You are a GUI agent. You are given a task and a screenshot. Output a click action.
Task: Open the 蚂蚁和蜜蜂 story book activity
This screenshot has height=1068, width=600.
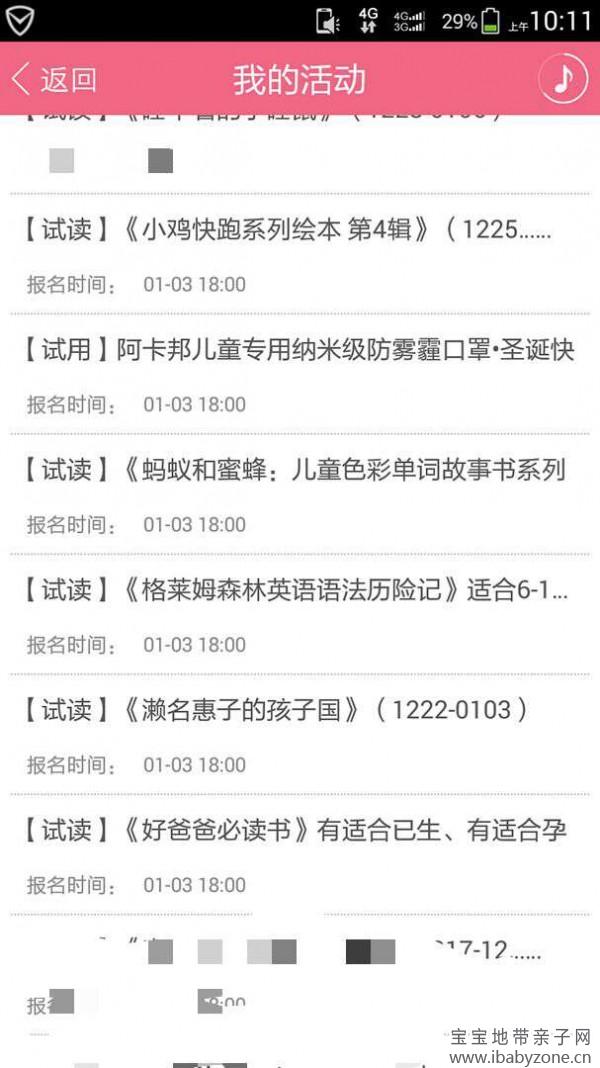pos(300,494)
